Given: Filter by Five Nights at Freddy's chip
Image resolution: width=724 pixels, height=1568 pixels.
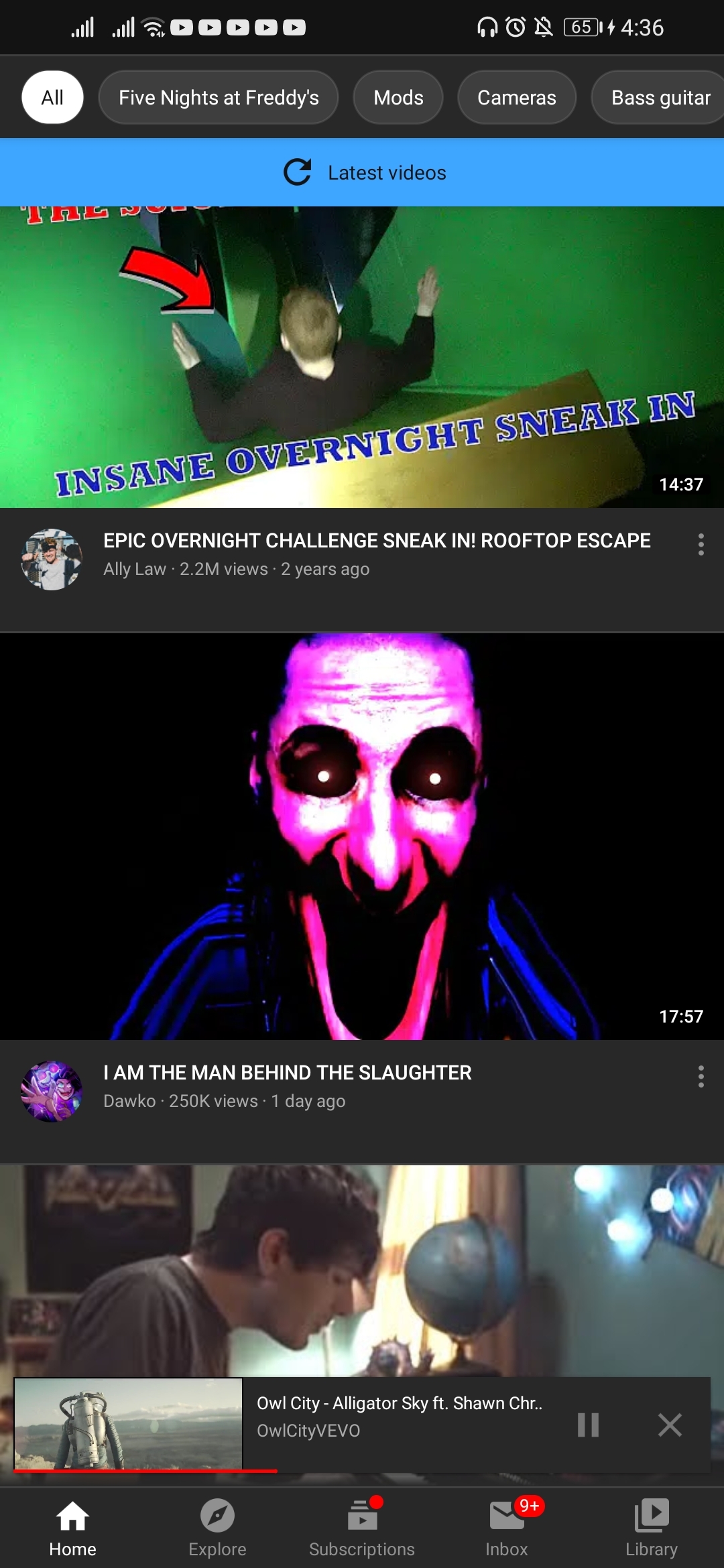Looking at the screenshot, I should point(219,97).
